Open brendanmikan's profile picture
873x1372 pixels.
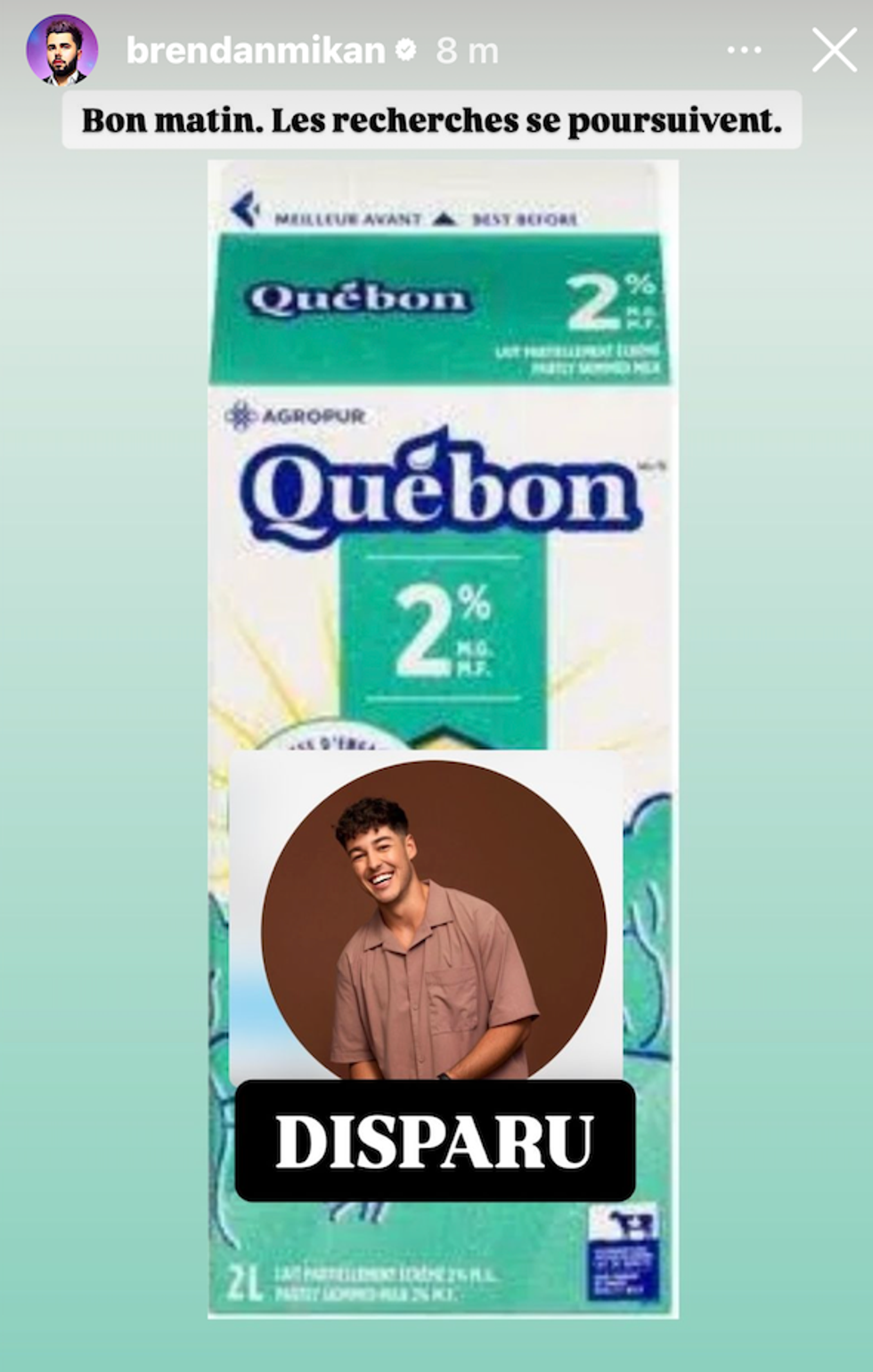[x=61, y=51]
